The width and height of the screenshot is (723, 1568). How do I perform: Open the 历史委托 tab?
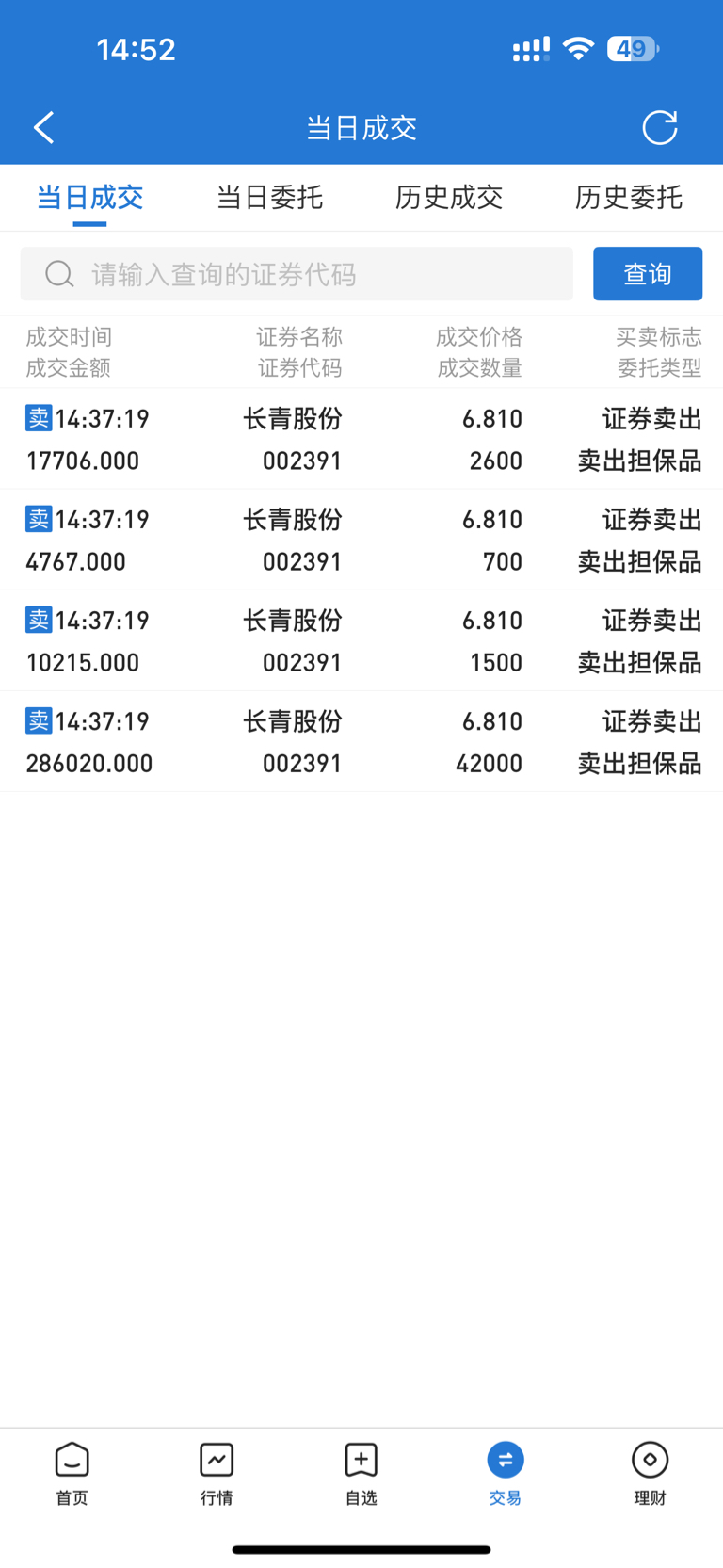pos(629,197)
